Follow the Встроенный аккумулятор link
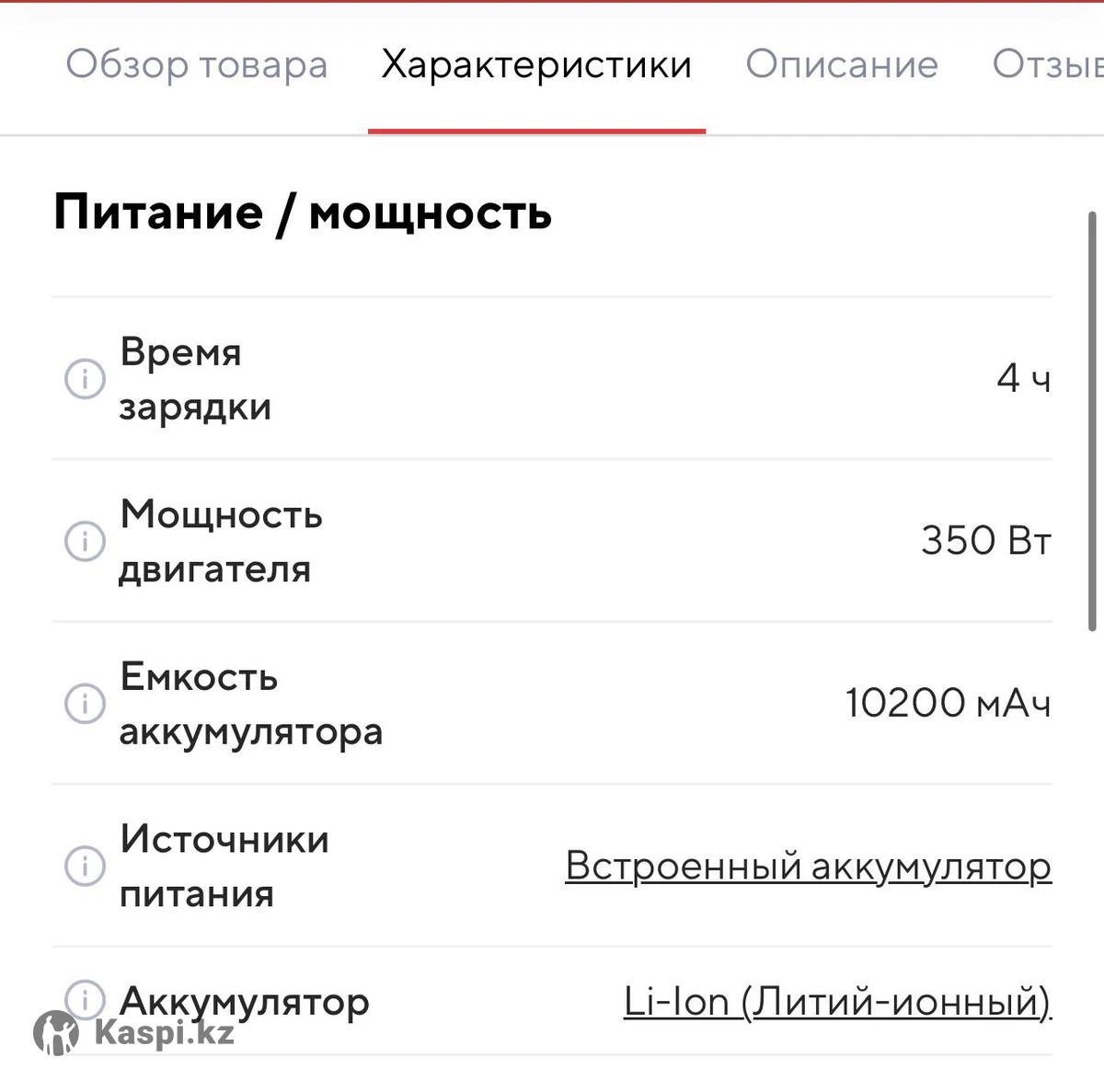The height and width of the screenshot is (1092, 1104). (808, 866)
